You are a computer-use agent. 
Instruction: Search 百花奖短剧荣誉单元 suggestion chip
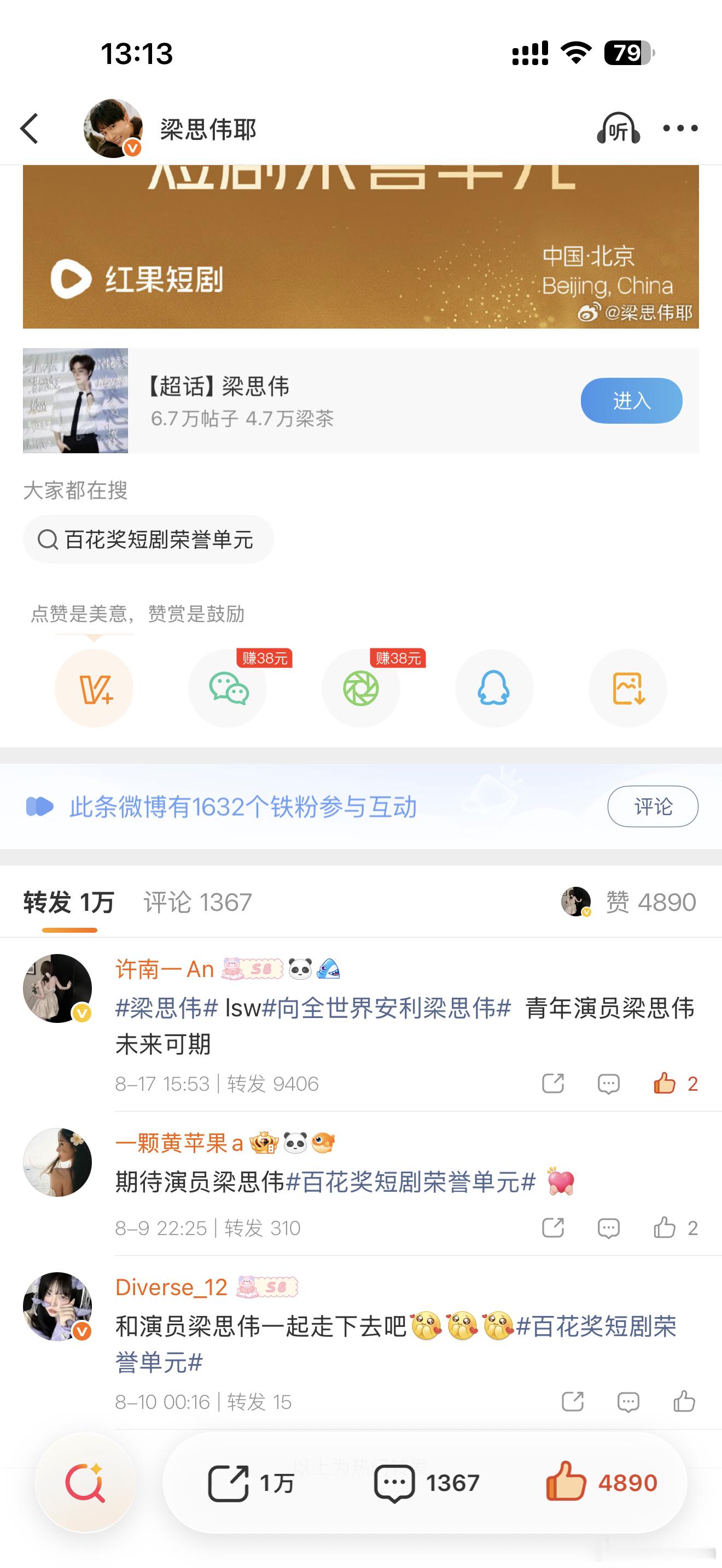tap(148, 539)
